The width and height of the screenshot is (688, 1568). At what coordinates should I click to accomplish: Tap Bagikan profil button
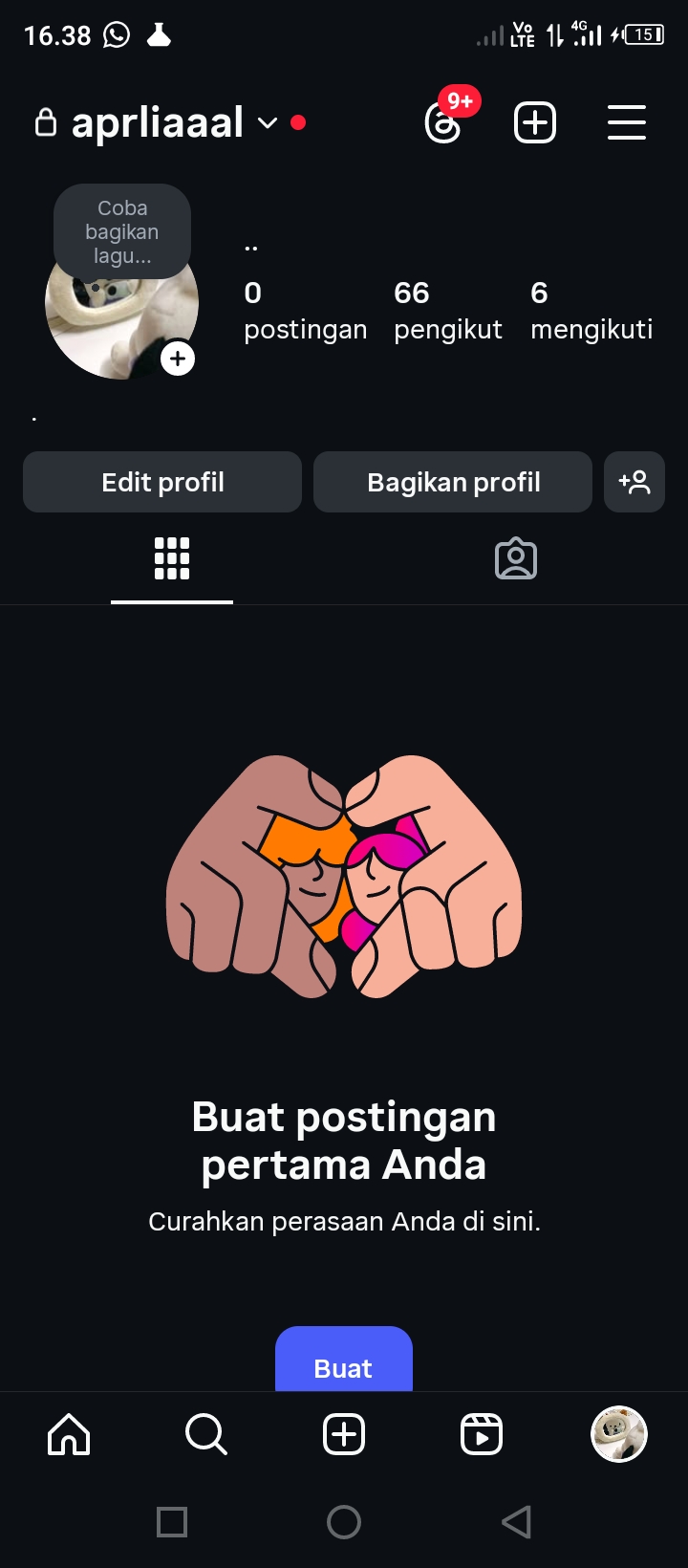point(453,482)
